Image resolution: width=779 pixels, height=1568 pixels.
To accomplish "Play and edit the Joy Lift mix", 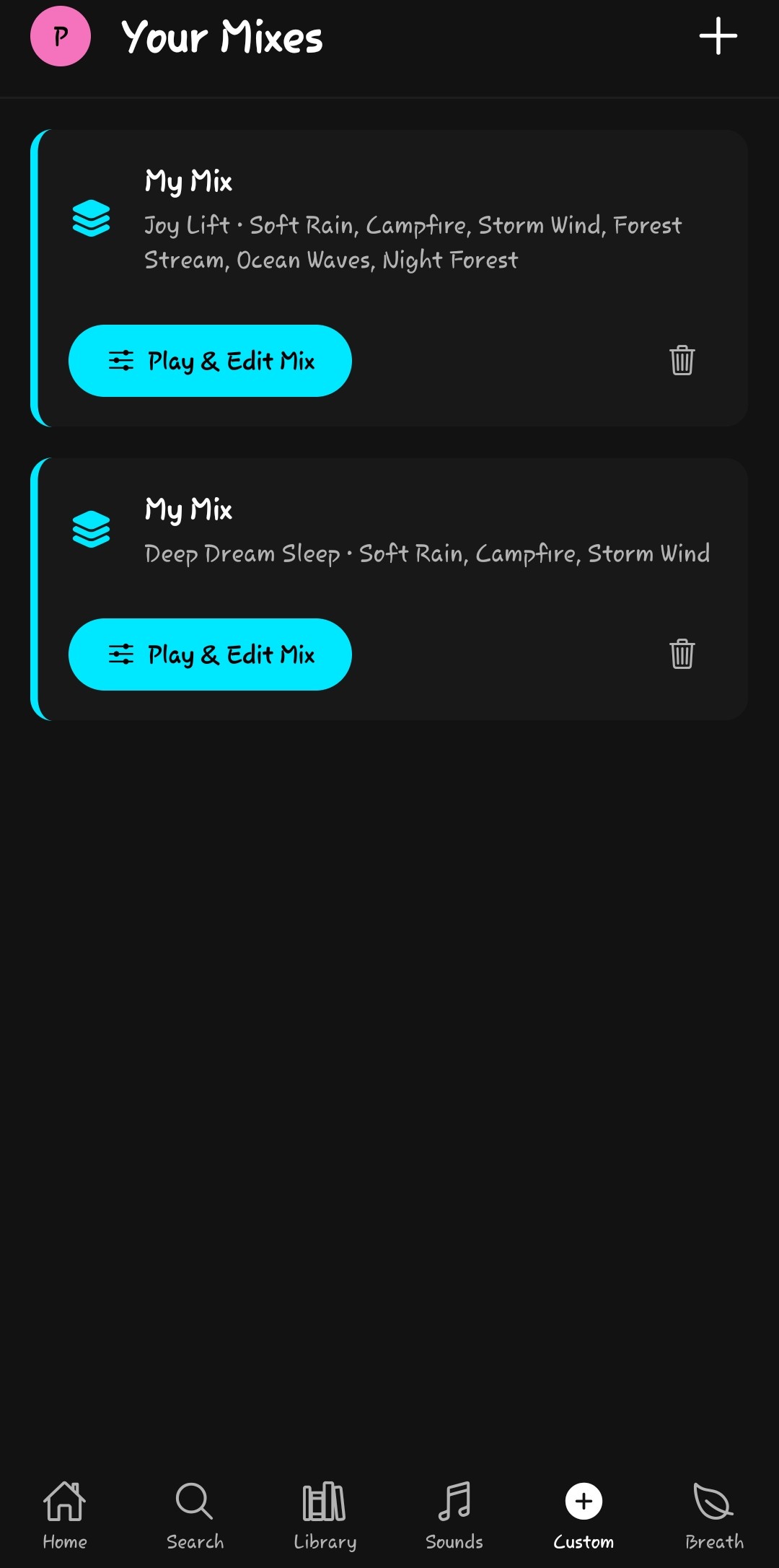I will [210, 360].
